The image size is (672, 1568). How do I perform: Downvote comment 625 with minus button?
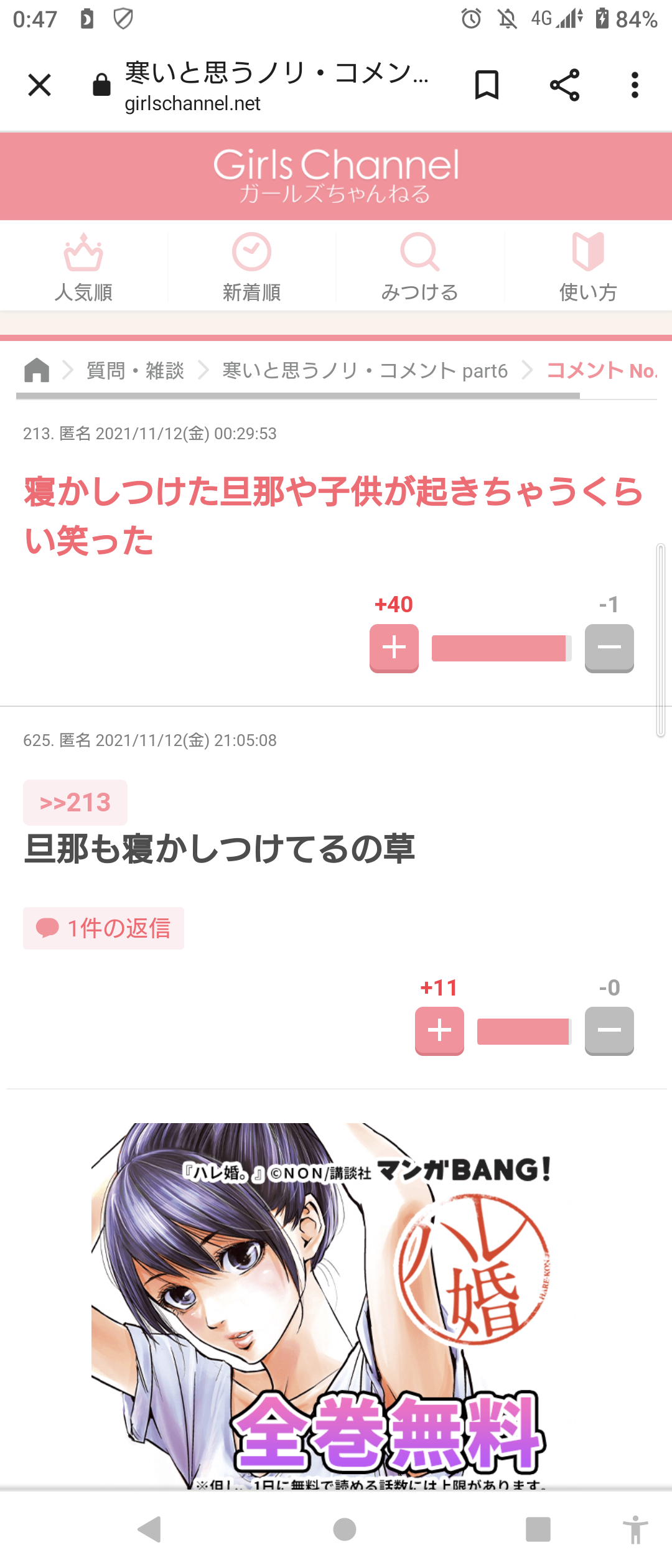point(609,1030)
